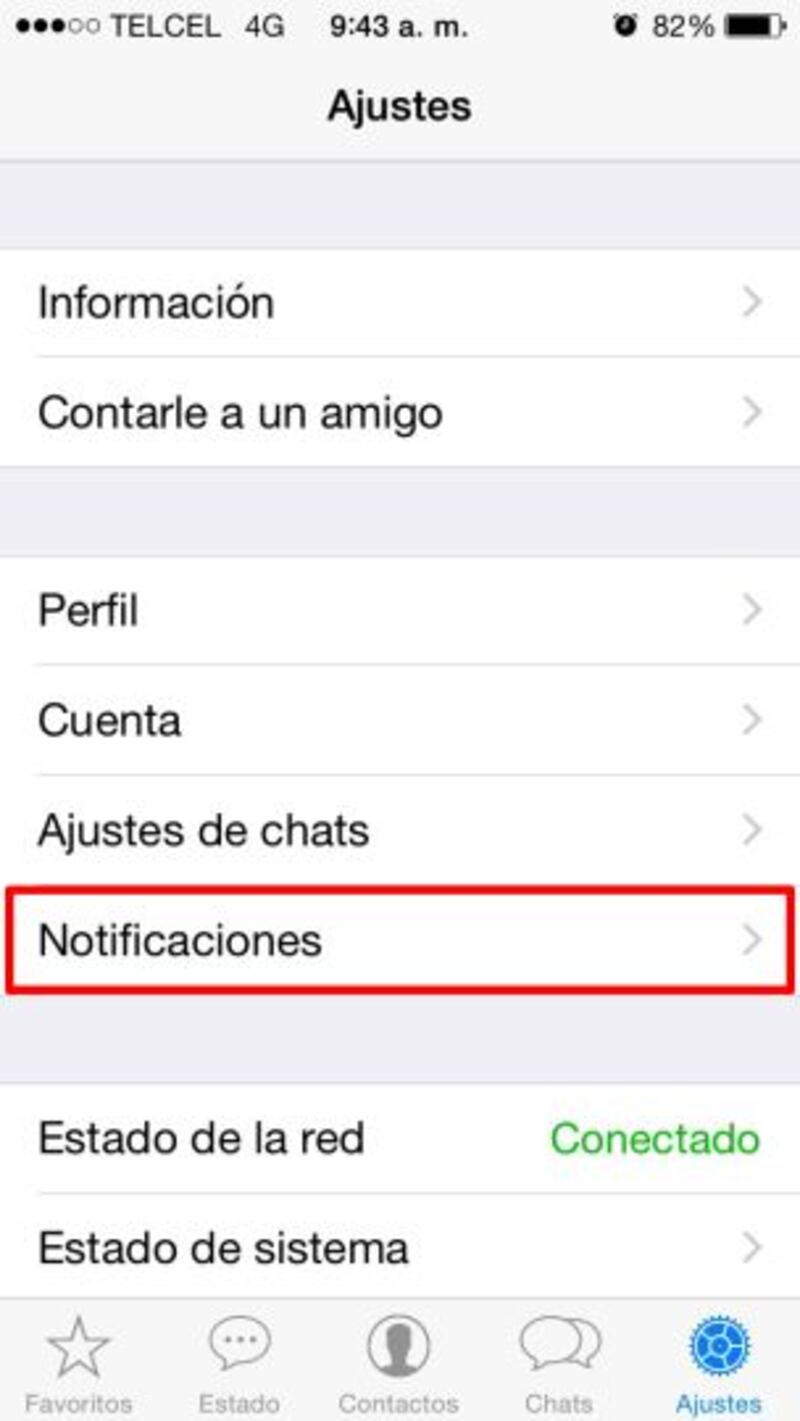The height and width of the screenshot is (1421, 800).
Task: Open Notificaciones settings
Action: 400,940
